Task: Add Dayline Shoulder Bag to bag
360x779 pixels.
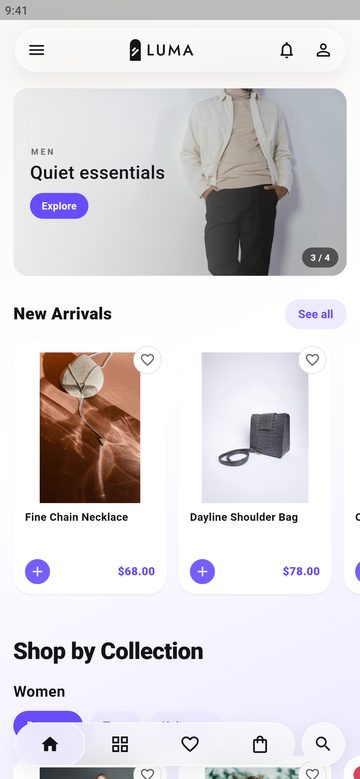Action: (x=203, y=571)
